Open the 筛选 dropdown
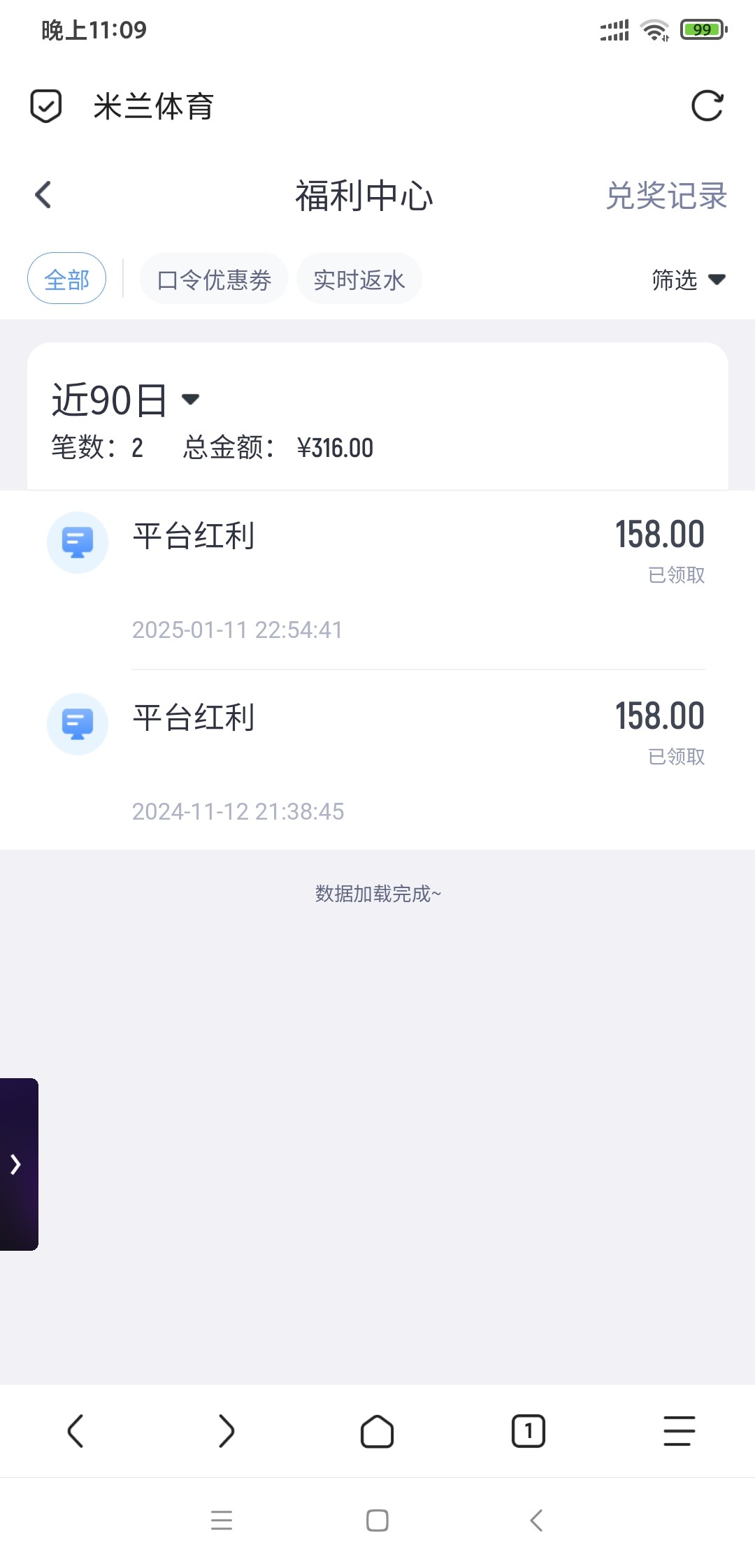755x1568 pixels. 687,279
